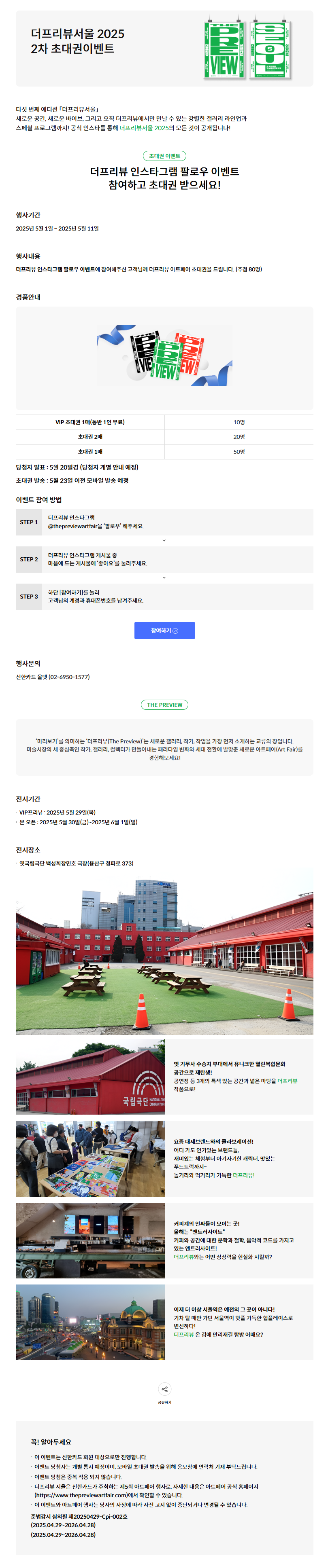Share this event with 공유하기
The width and height of the screenshot is (328, 1568).
[x=164, y=1388]
